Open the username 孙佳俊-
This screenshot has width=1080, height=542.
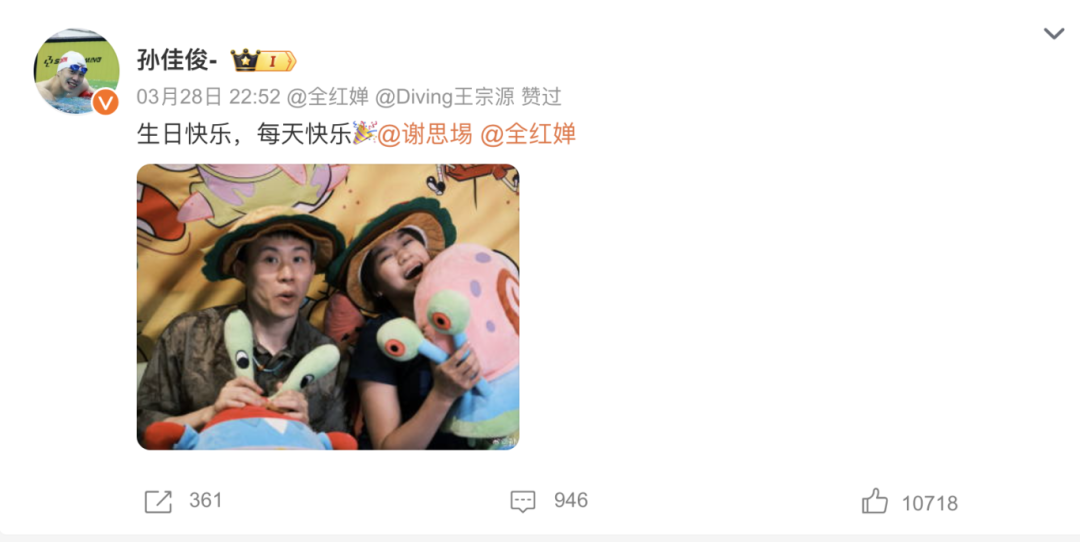coord(177,60)
